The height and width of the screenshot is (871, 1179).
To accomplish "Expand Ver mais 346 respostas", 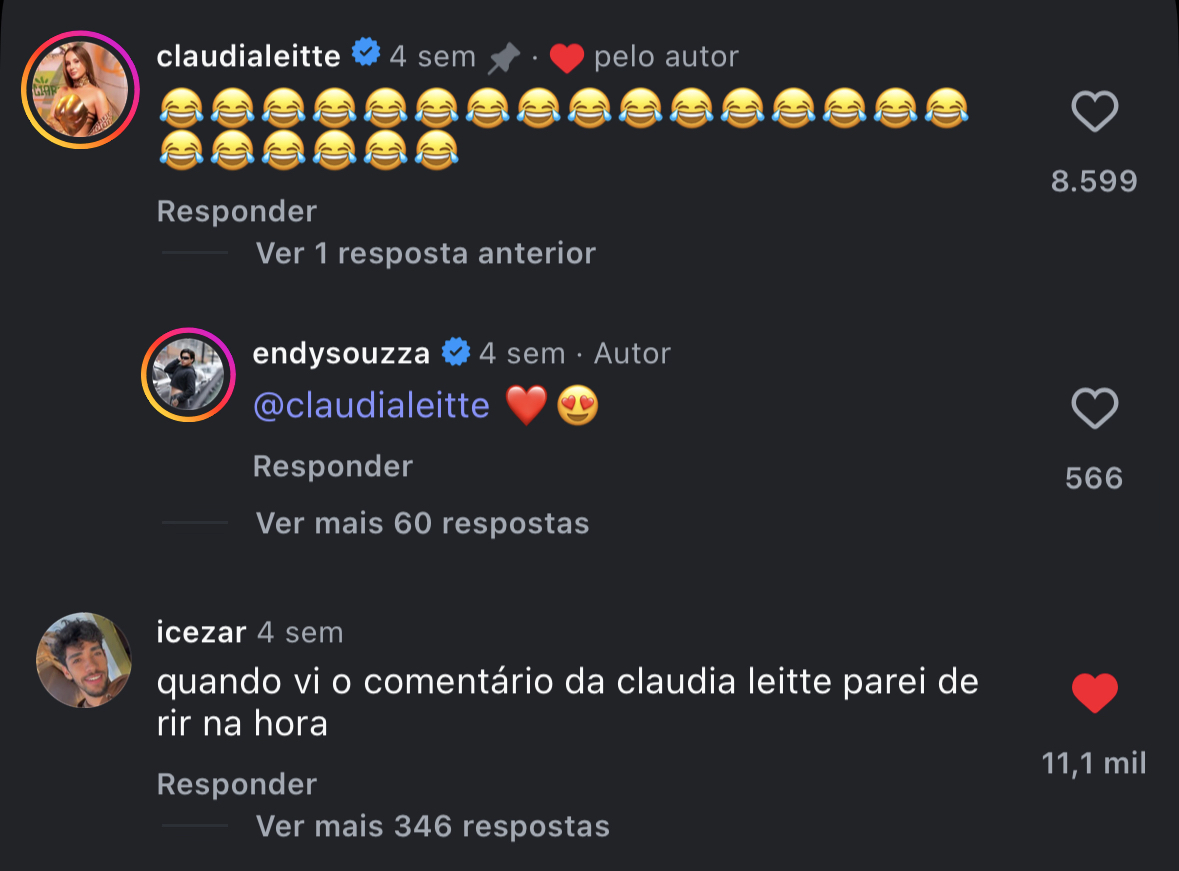I will [x=432, y=827].
